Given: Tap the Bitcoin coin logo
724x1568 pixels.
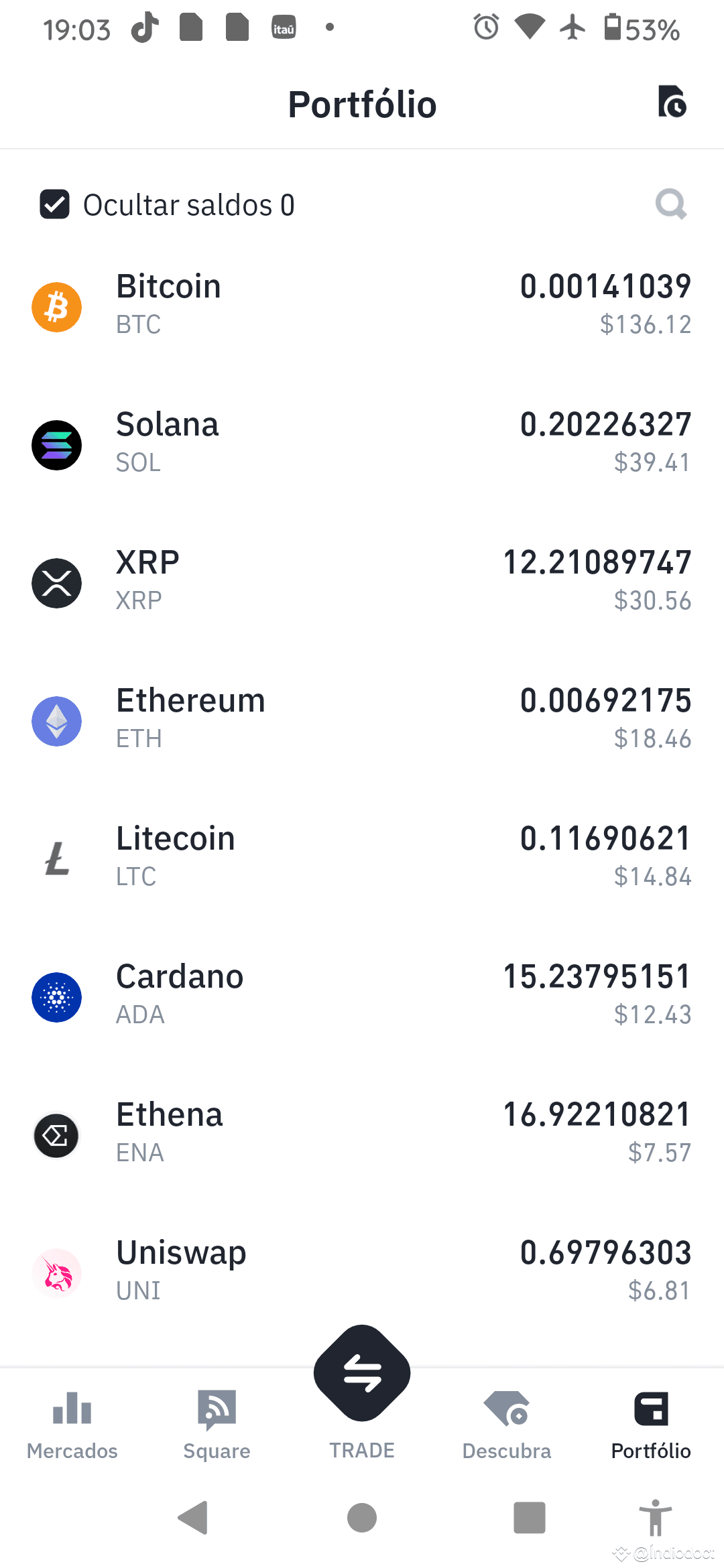Looking at the screenshot, I should pos(56,306).
